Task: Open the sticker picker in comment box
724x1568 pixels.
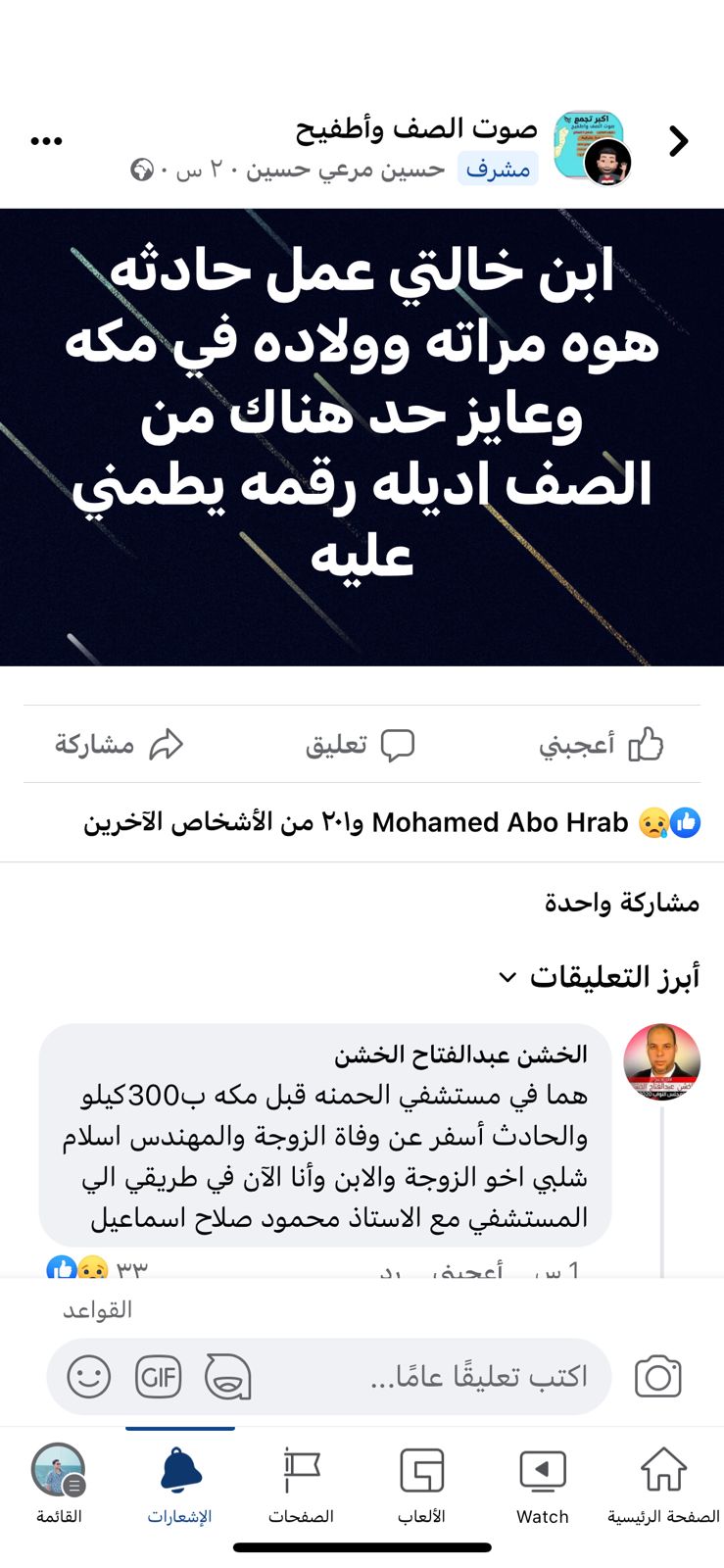Action: (227, 1377)
